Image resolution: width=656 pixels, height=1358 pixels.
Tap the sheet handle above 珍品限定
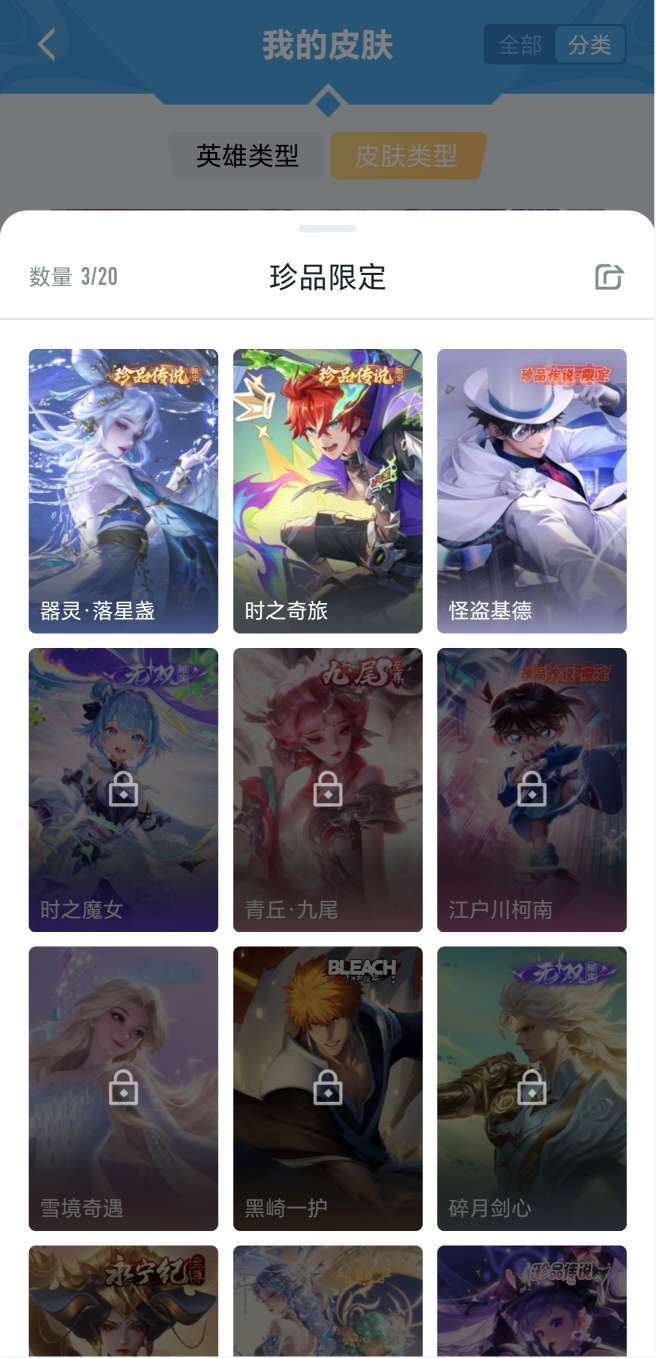(x=328, y=229)
